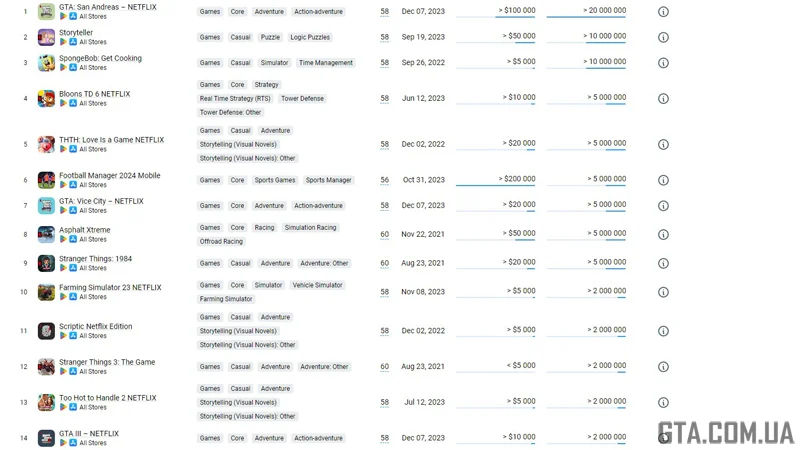Tap Farming Simulator tag chip
The width and height of the screenshot is (800, 450).
226,299
